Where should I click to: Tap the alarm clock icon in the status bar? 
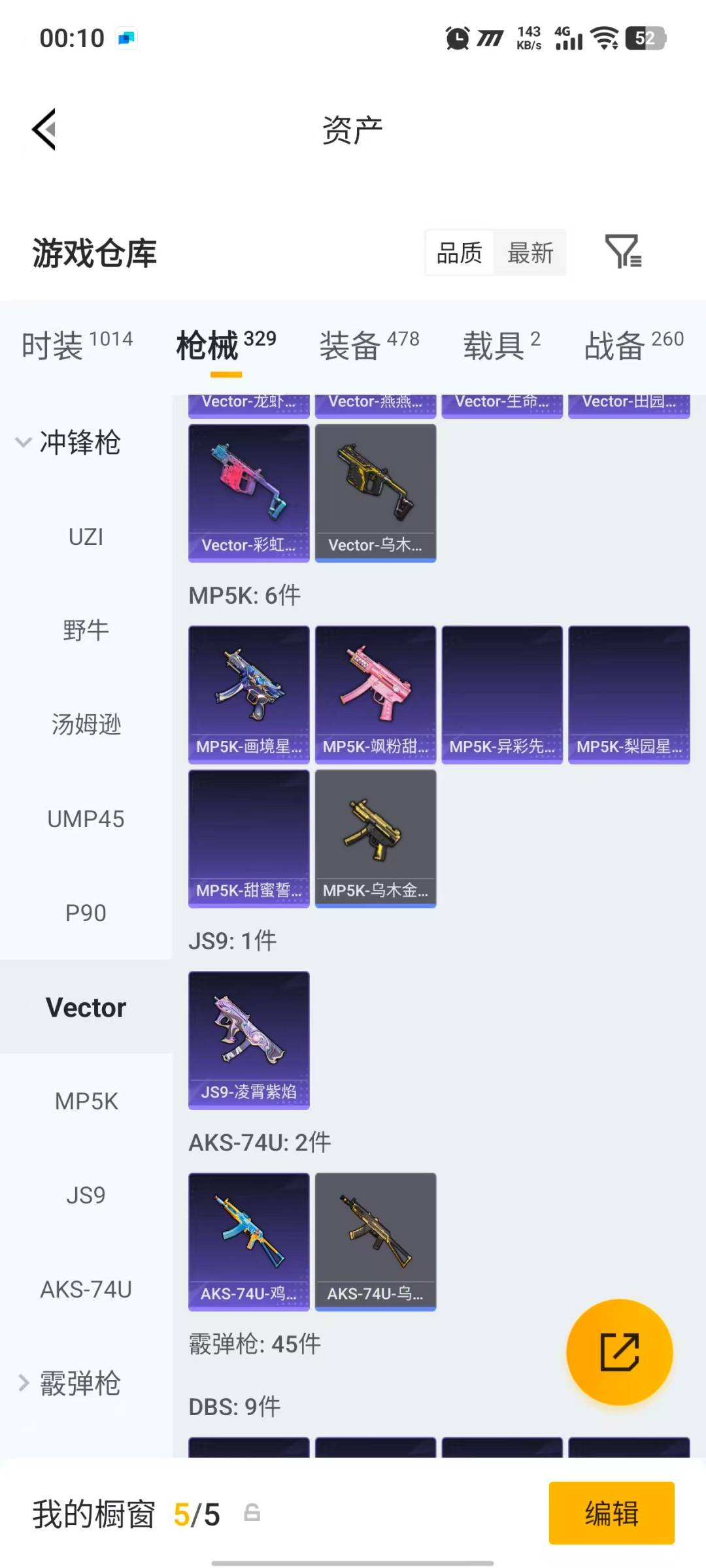click(458, 38)
